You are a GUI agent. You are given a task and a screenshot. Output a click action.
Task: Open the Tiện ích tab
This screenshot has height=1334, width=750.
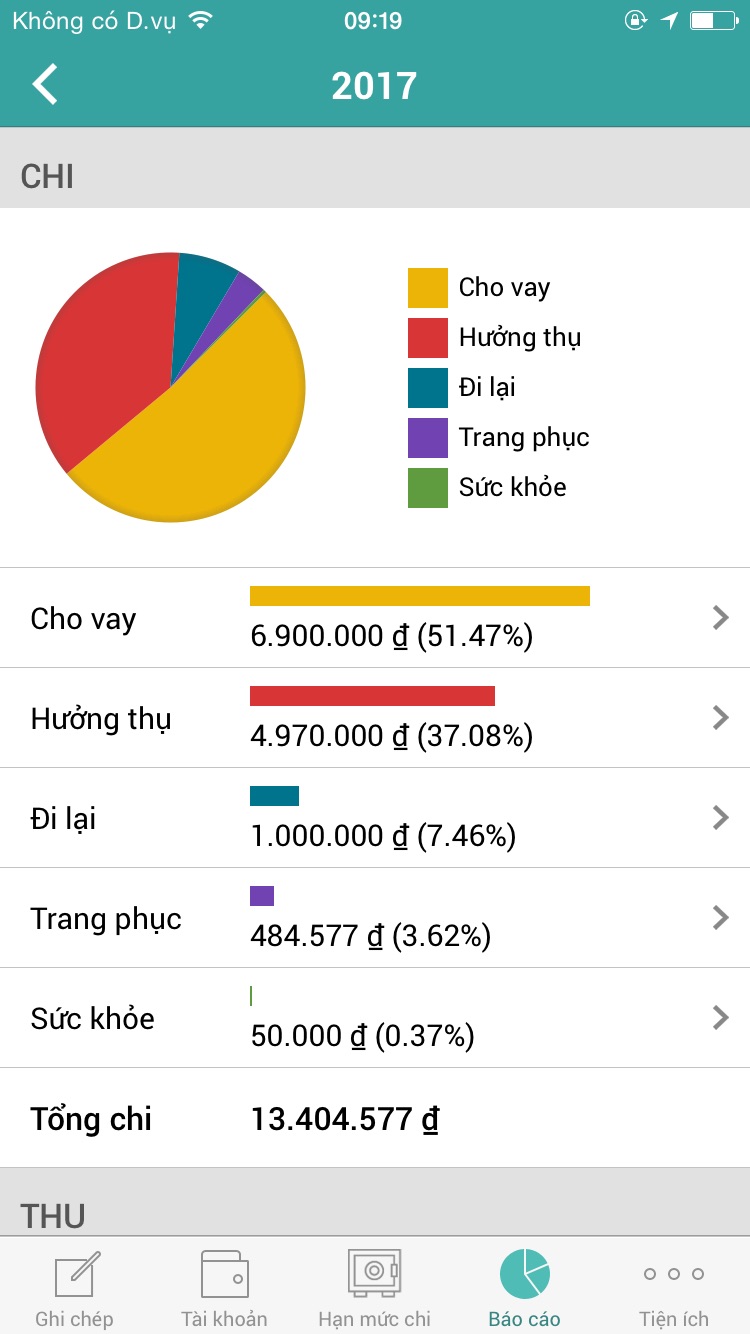pos(675,1287)
